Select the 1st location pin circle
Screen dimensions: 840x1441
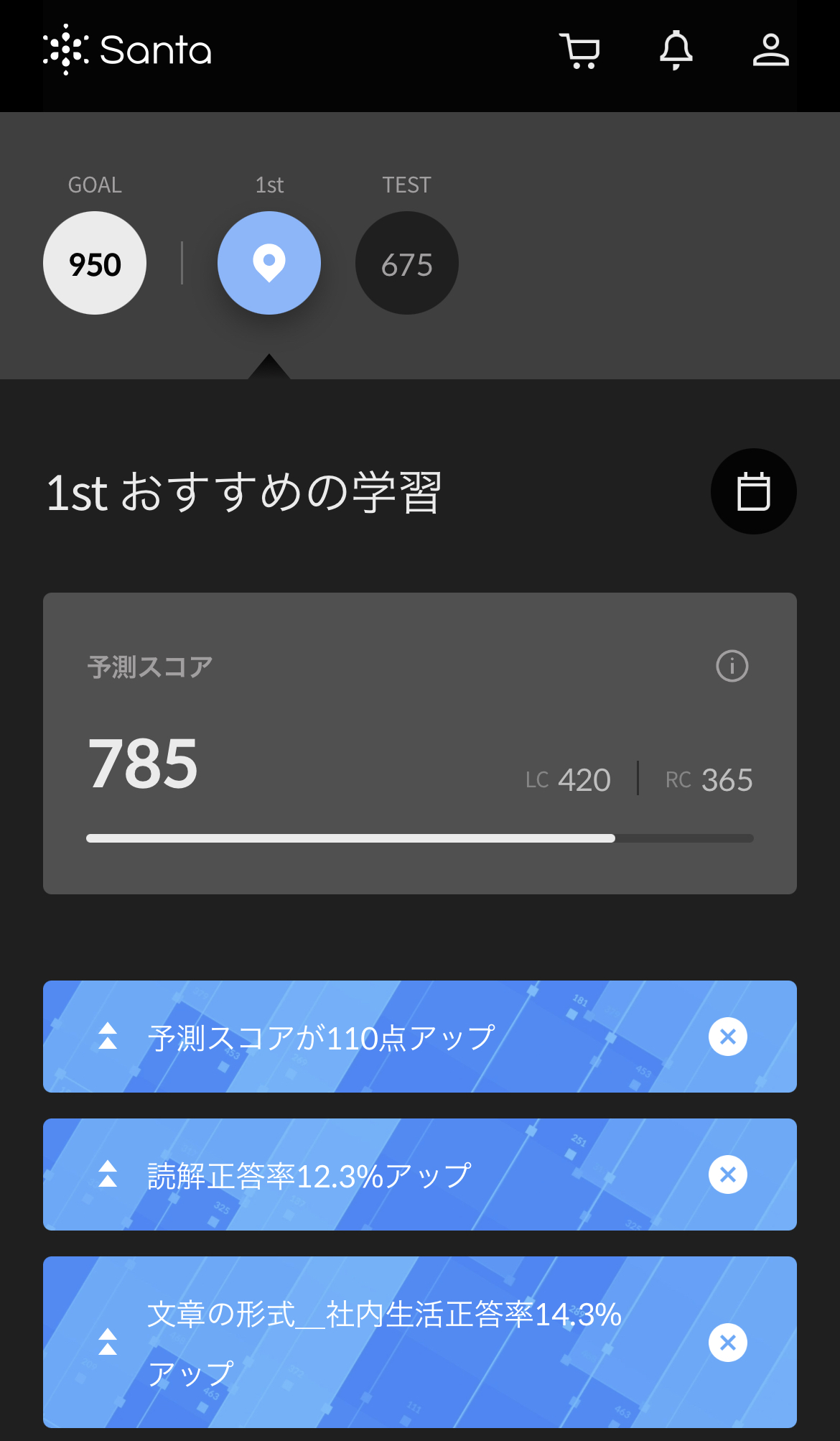269,263
